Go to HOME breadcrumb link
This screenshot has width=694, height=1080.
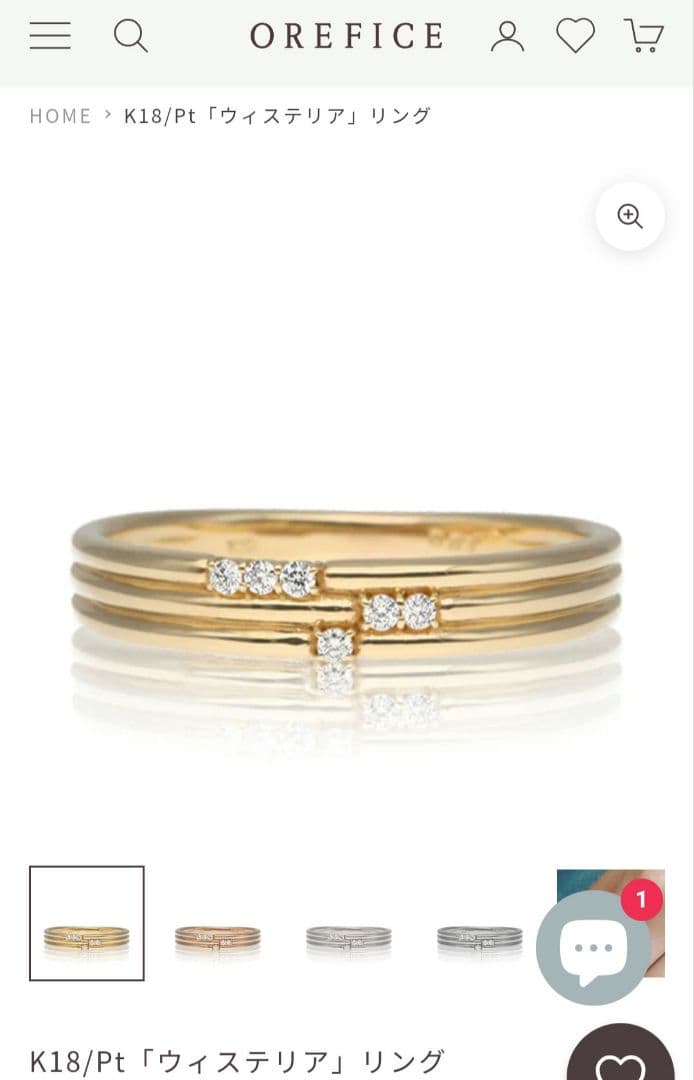(60, 116)
